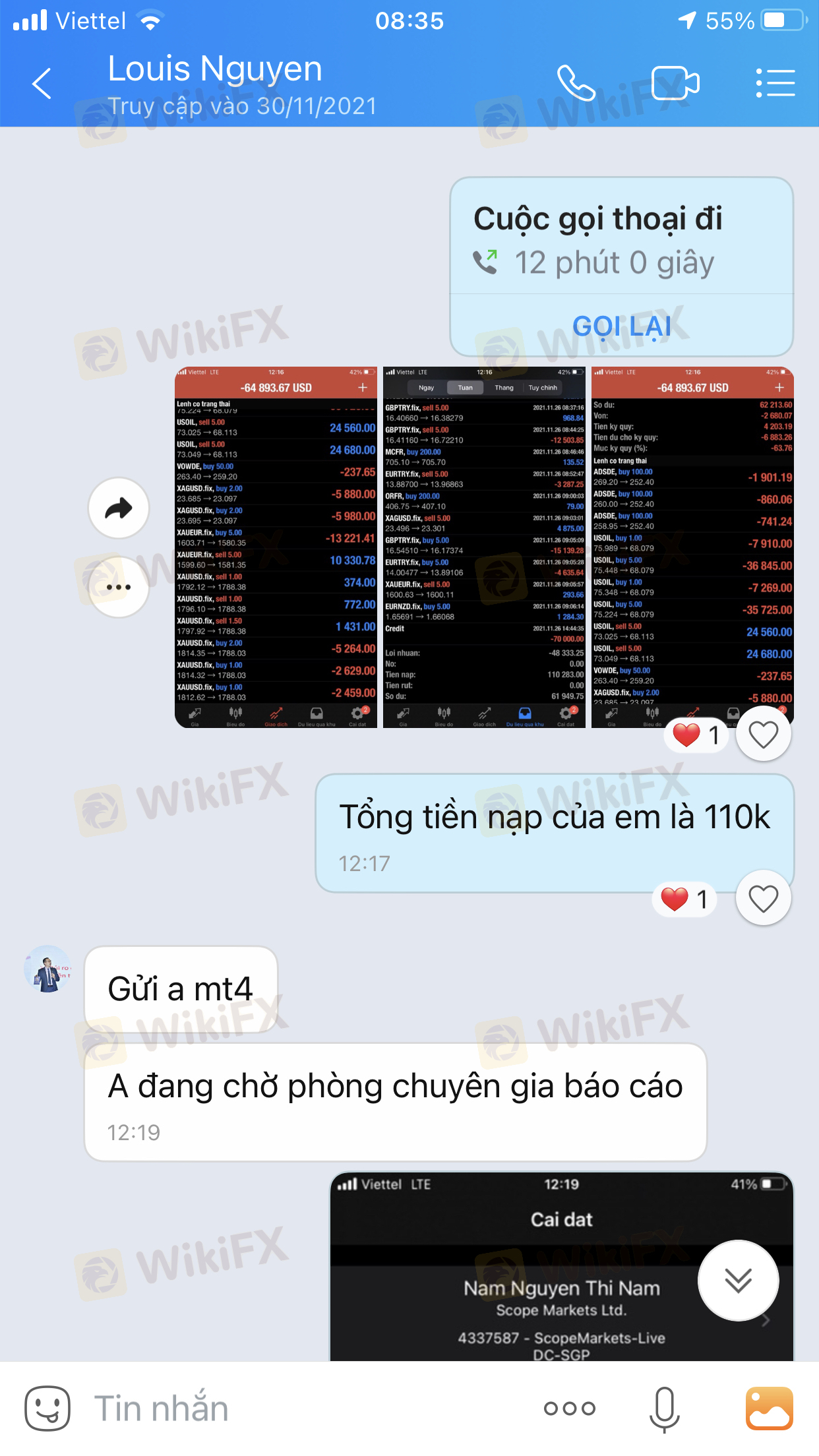
Task: Open the middle trading history screenshot
Action: [484, 547]
